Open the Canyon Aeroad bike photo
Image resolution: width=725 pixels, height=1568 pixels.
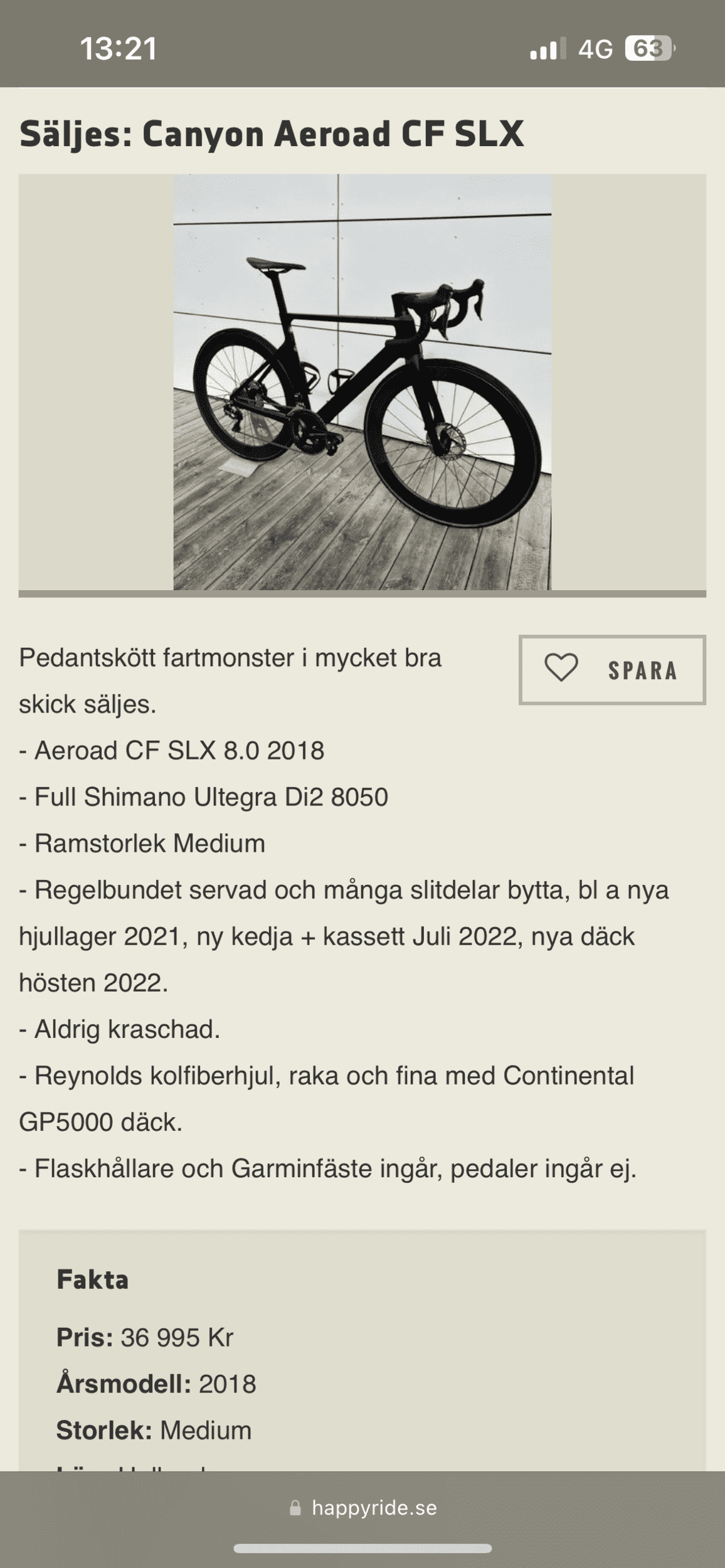[362, 382]
